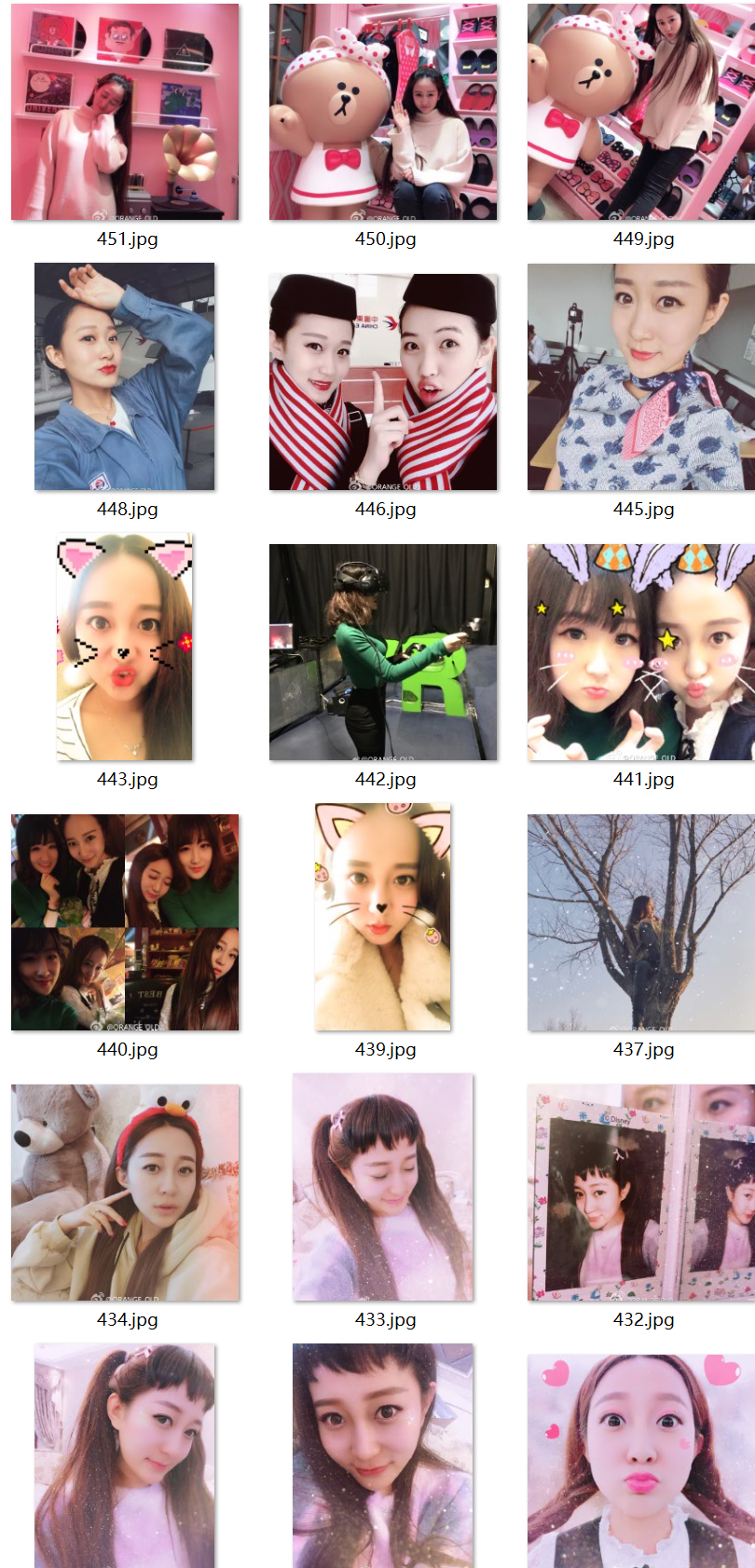Open the image file 451.jpg
The image size is (755, 1568).
[125, 112]
